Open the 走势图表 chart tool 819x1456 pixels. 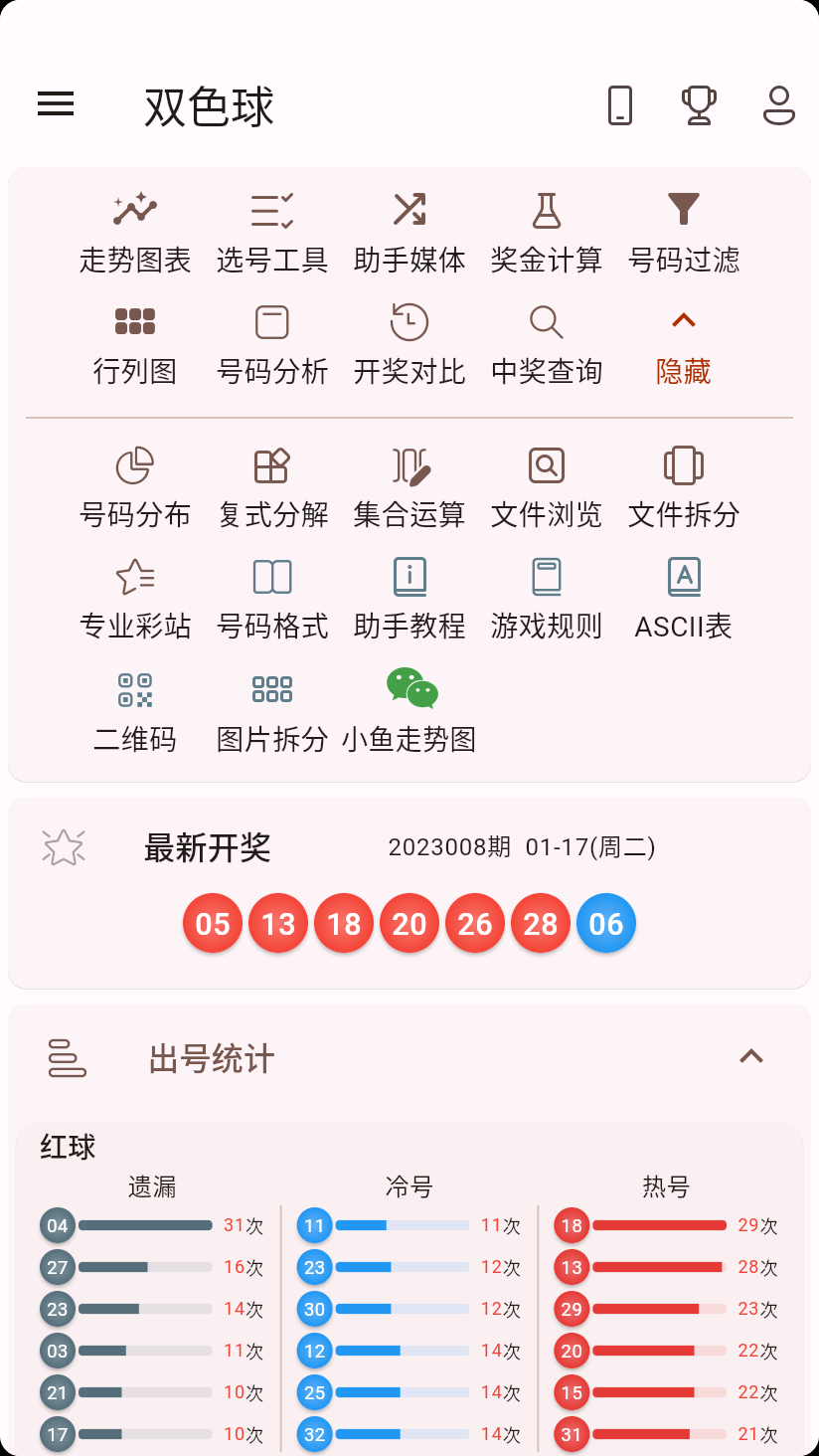(x=135, y=231)
